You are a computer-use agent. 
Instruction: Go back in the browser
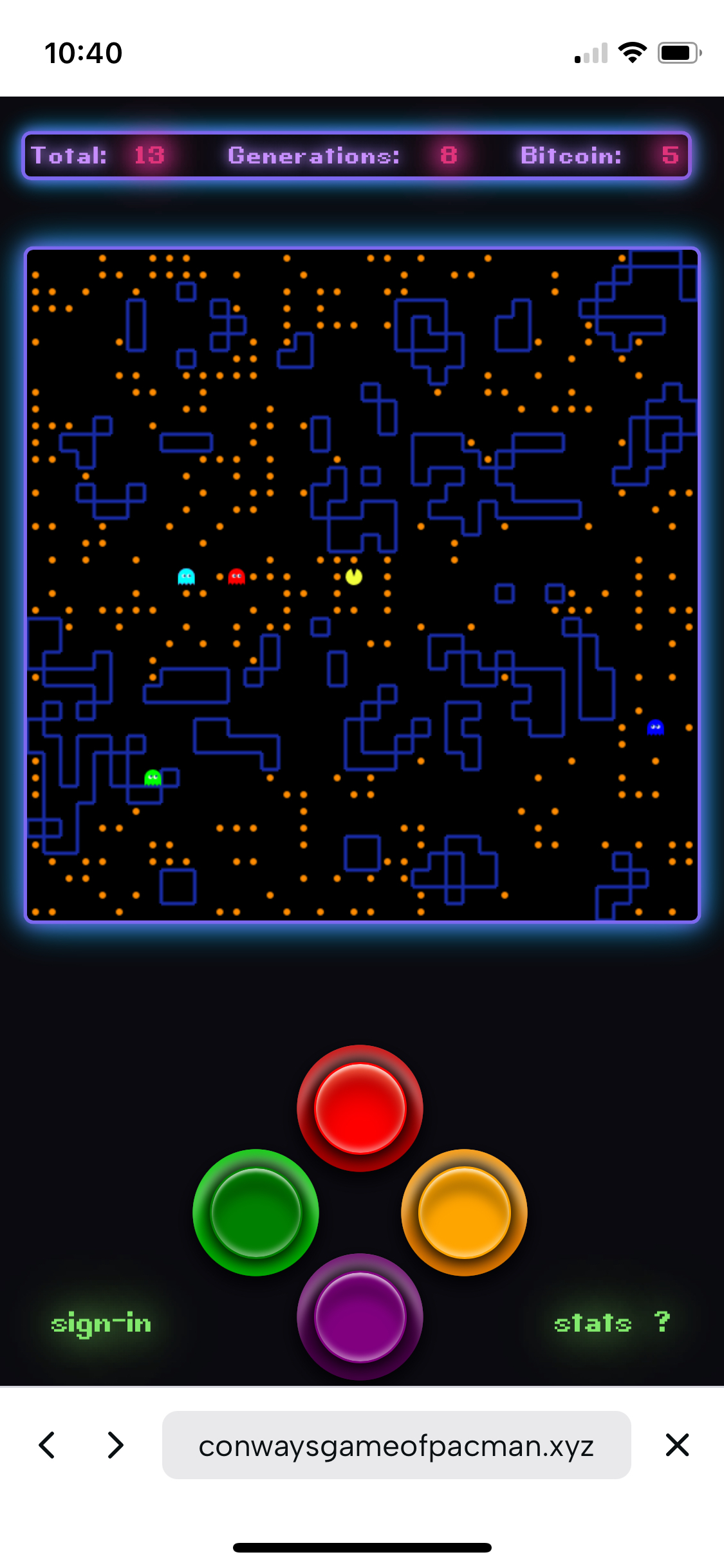pos(47,1445)
